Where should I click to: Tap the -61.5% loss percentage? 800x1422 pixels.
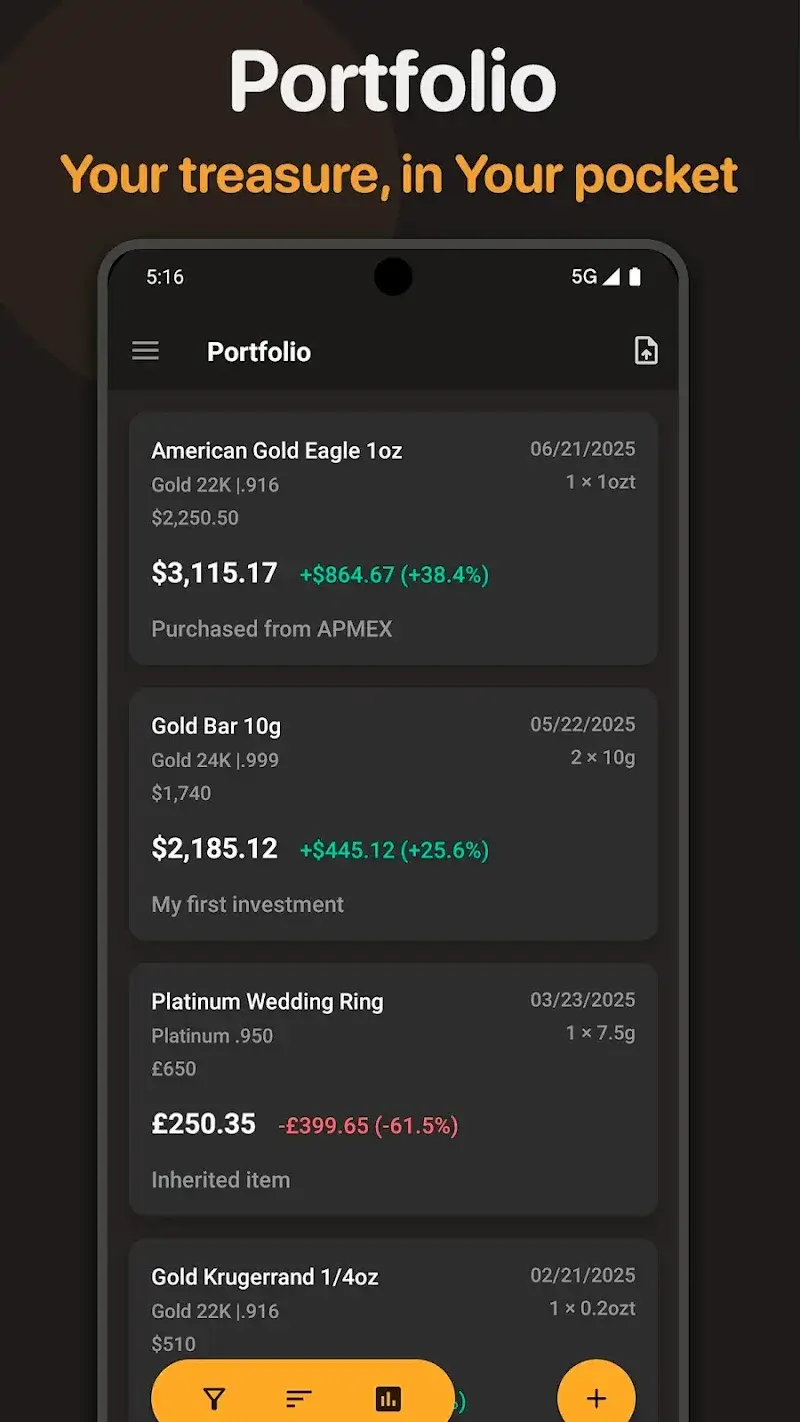(417, 1124)
